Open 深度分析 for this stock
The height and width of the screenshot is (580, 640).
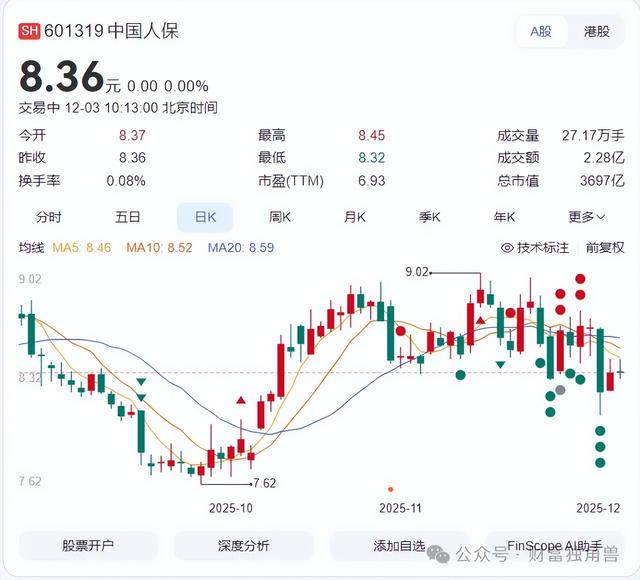pyautogui.click(x=243, y=546)
